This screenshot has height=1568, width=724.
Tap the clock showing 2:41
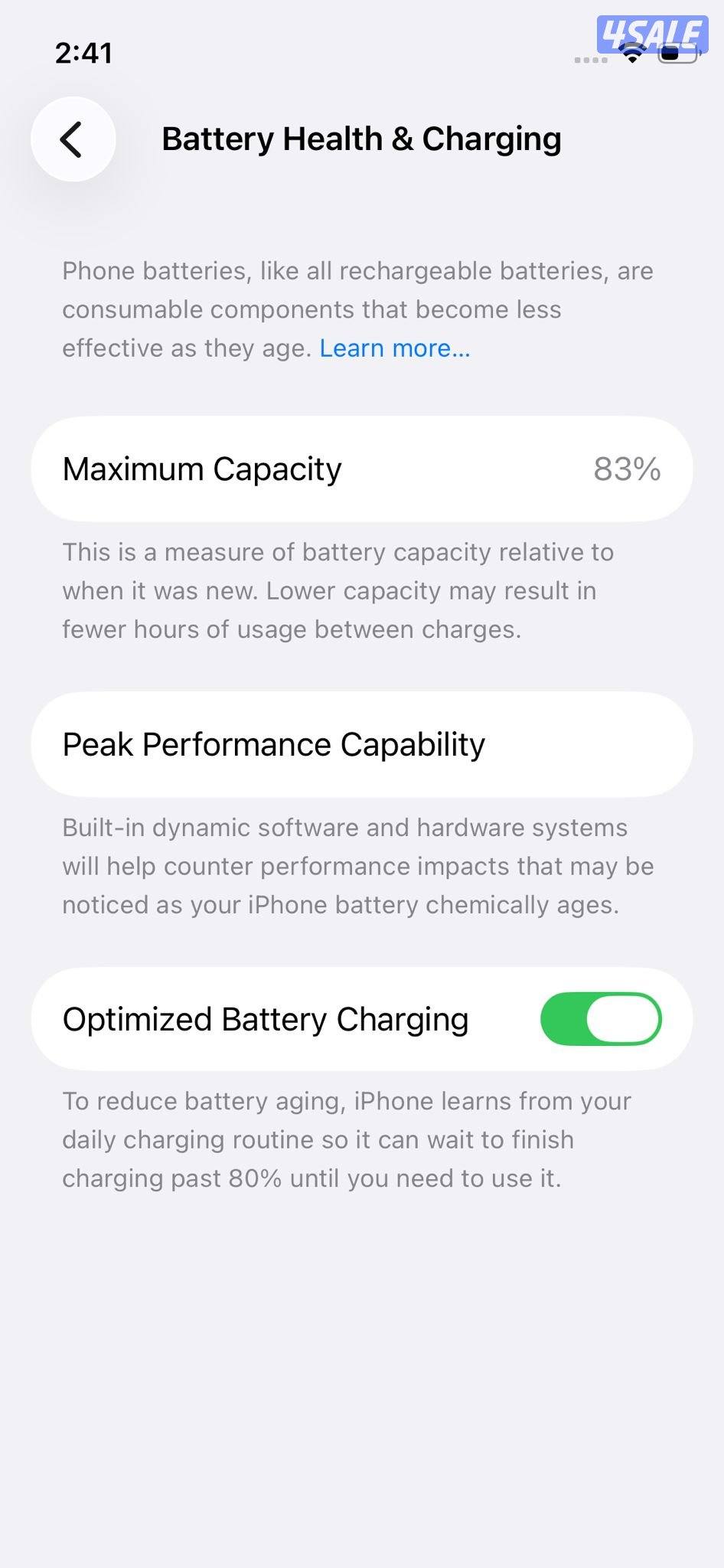(x=84, y=53)
